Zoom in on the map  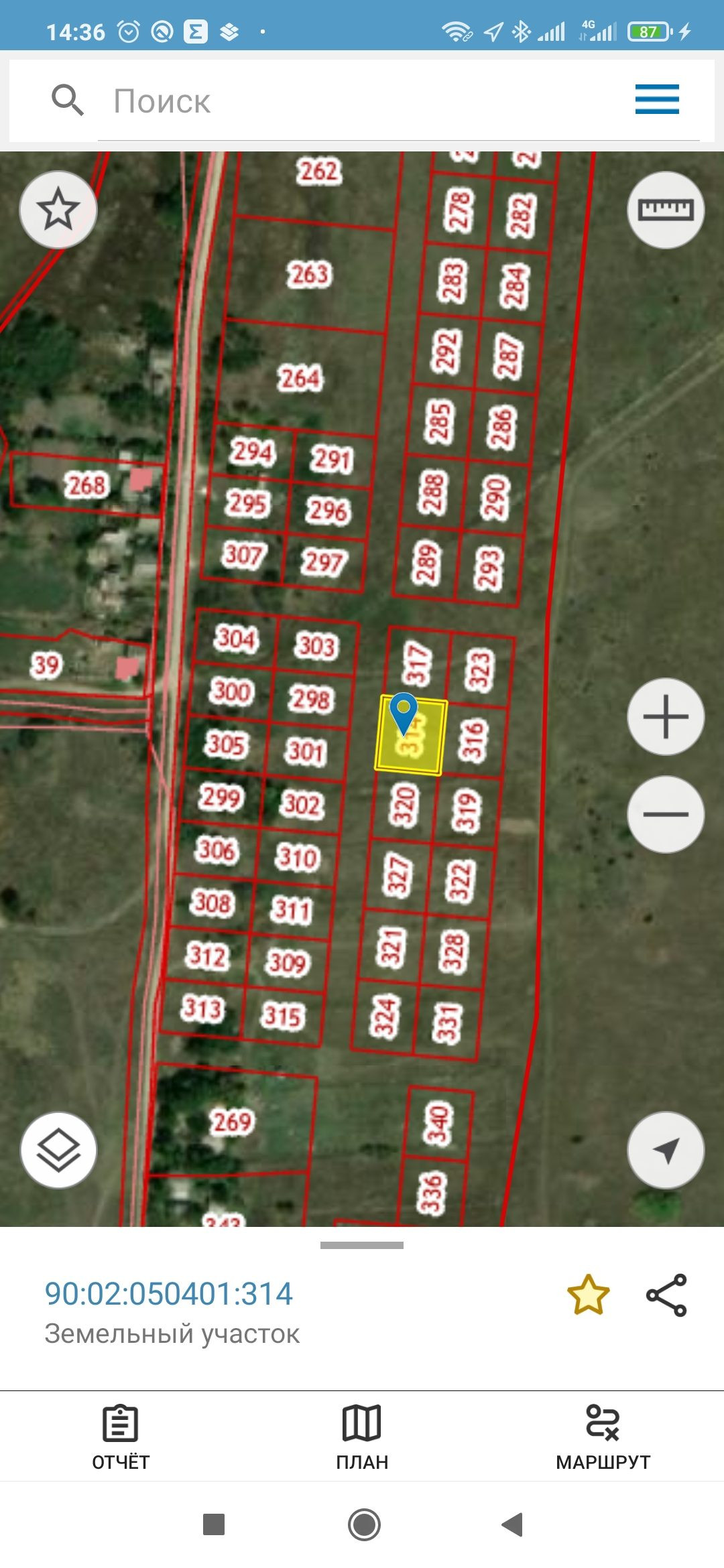665,716
